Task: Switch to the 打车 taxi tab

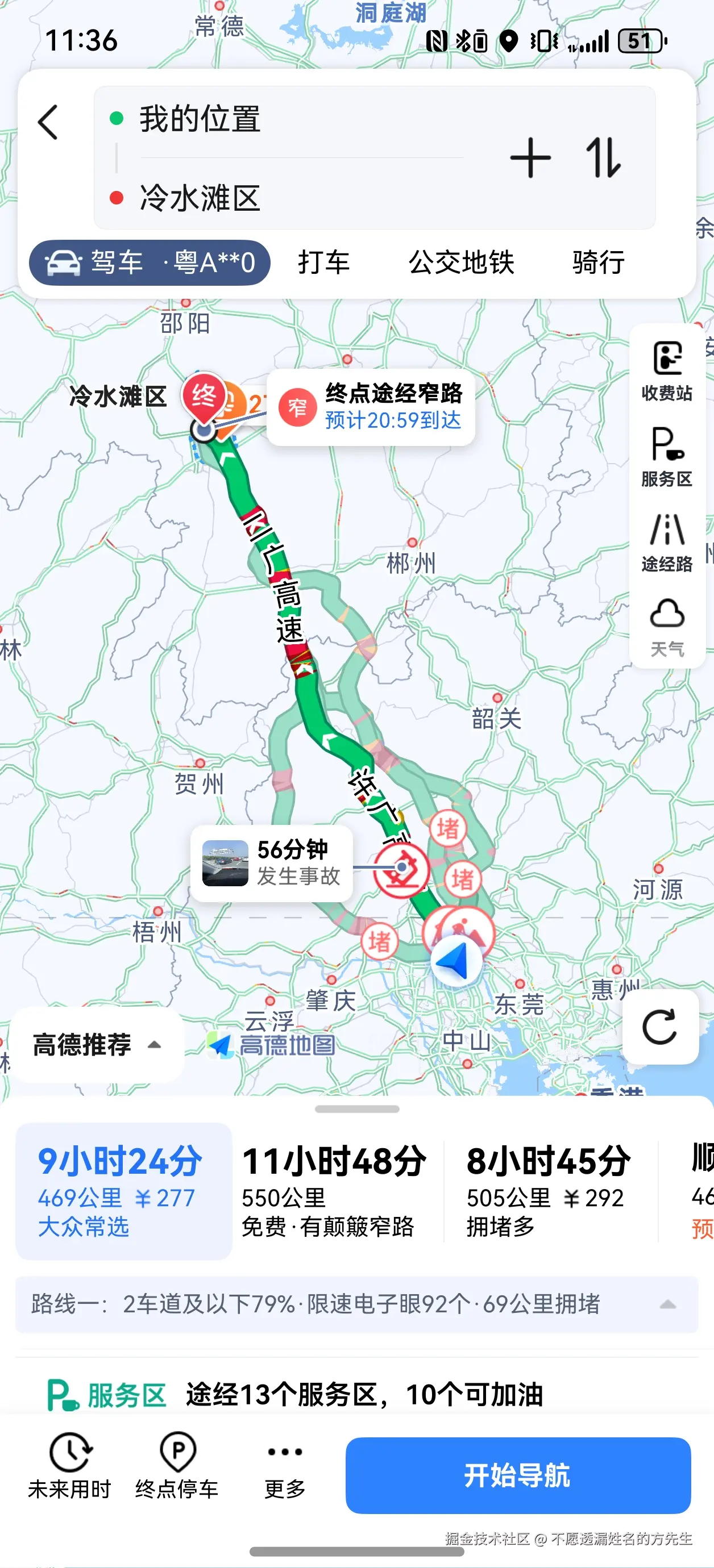Action: (x=323, y=263)
